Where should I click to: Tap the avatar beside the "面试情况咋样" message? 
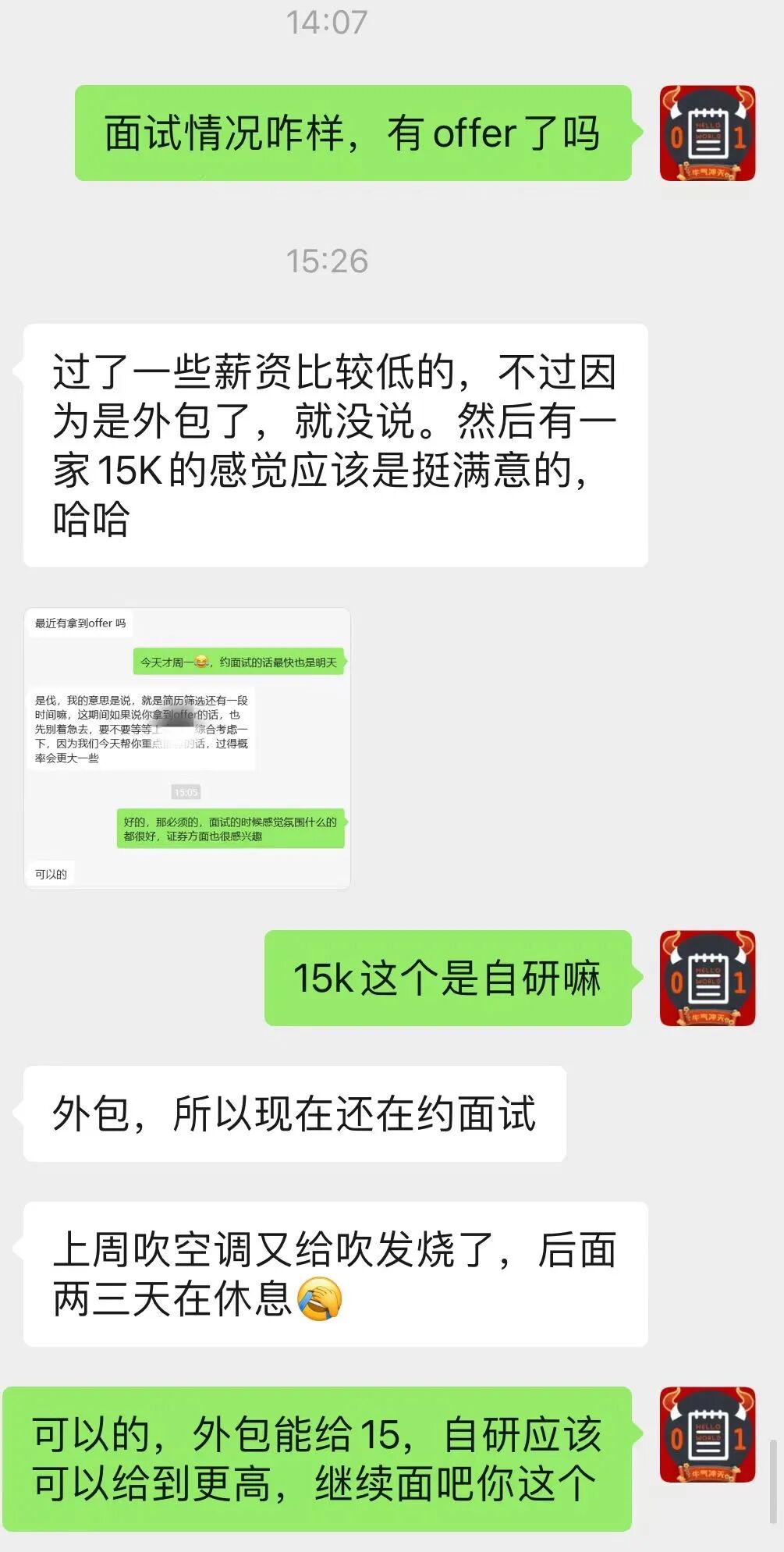click(x=708, y=133)
